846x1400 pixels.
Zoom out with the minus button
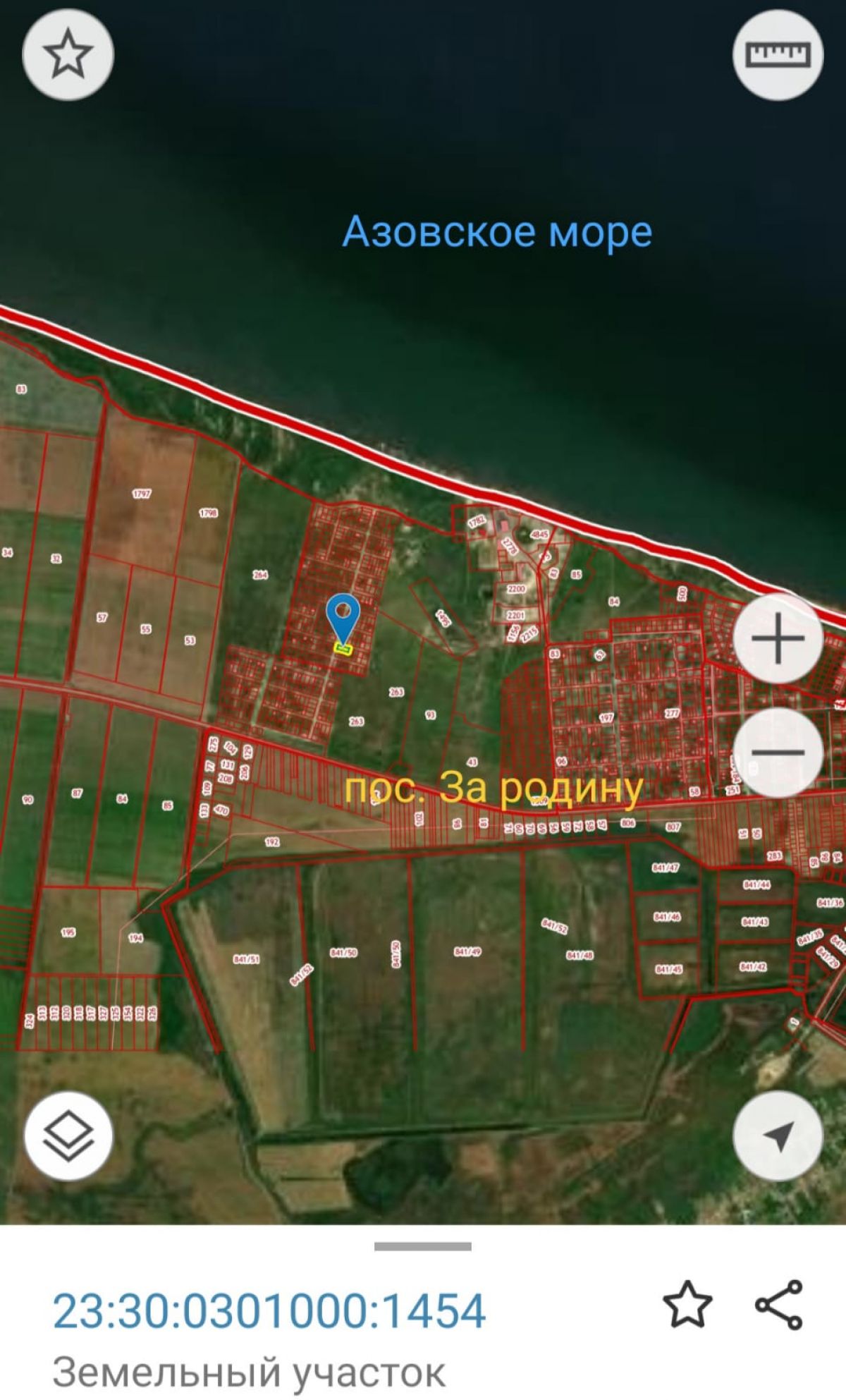point(778,752)
